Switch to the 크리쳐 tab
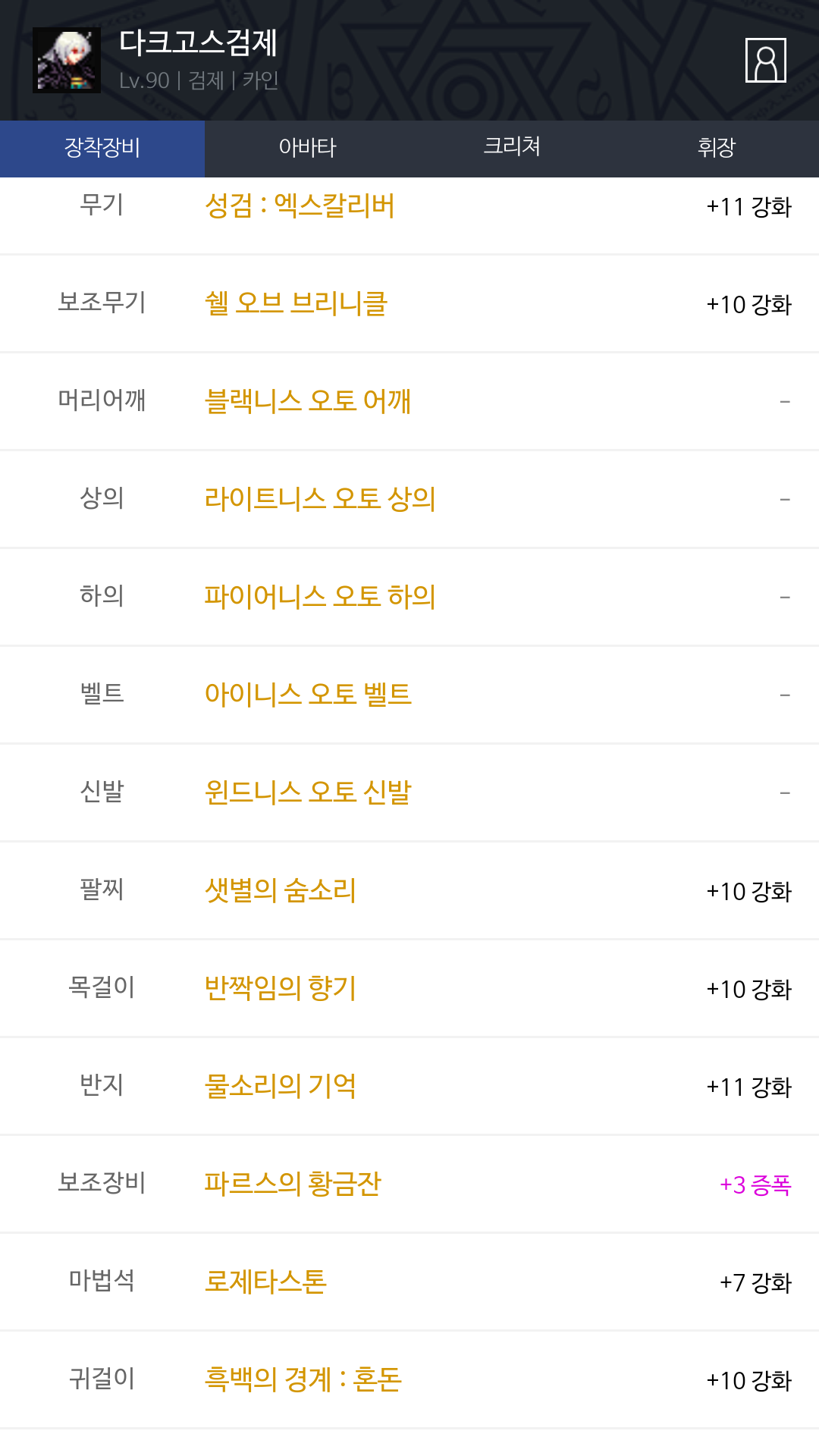 (x=512, y=149)
